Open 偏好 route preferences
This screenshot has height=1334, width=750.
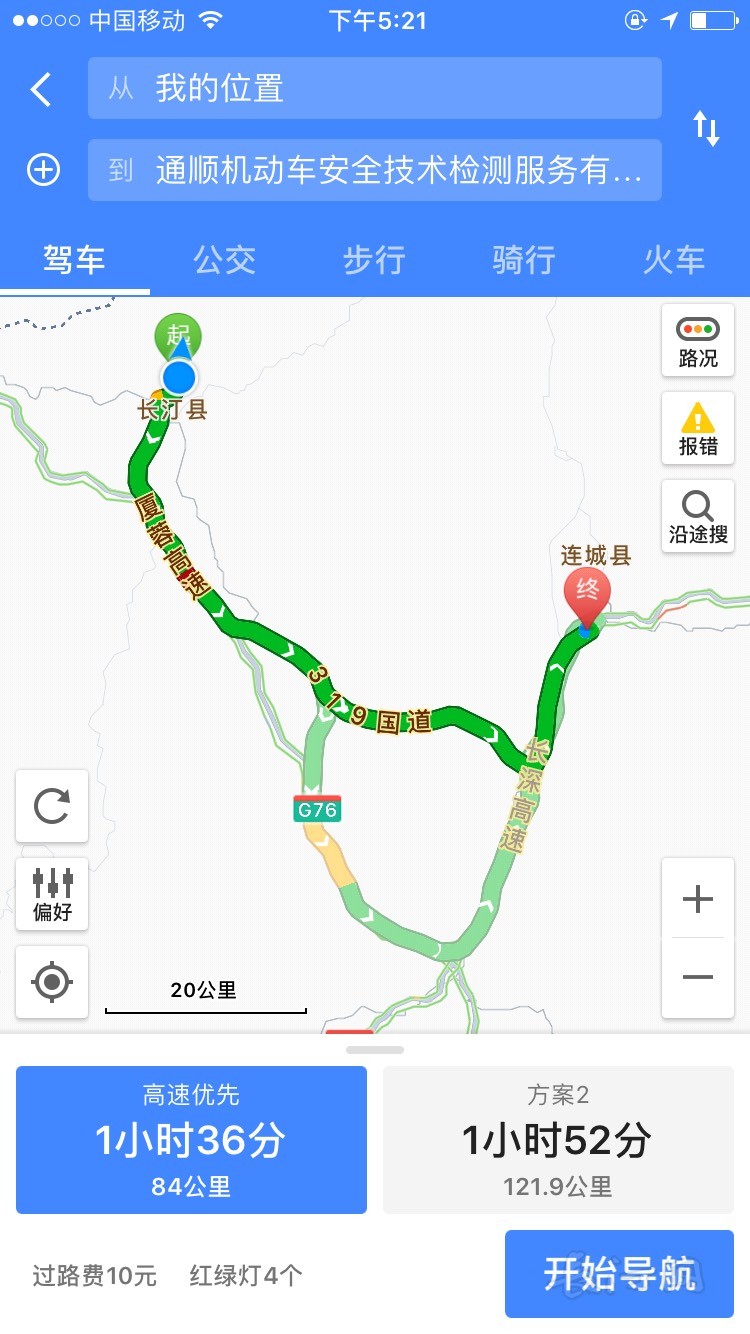point(52,894)
